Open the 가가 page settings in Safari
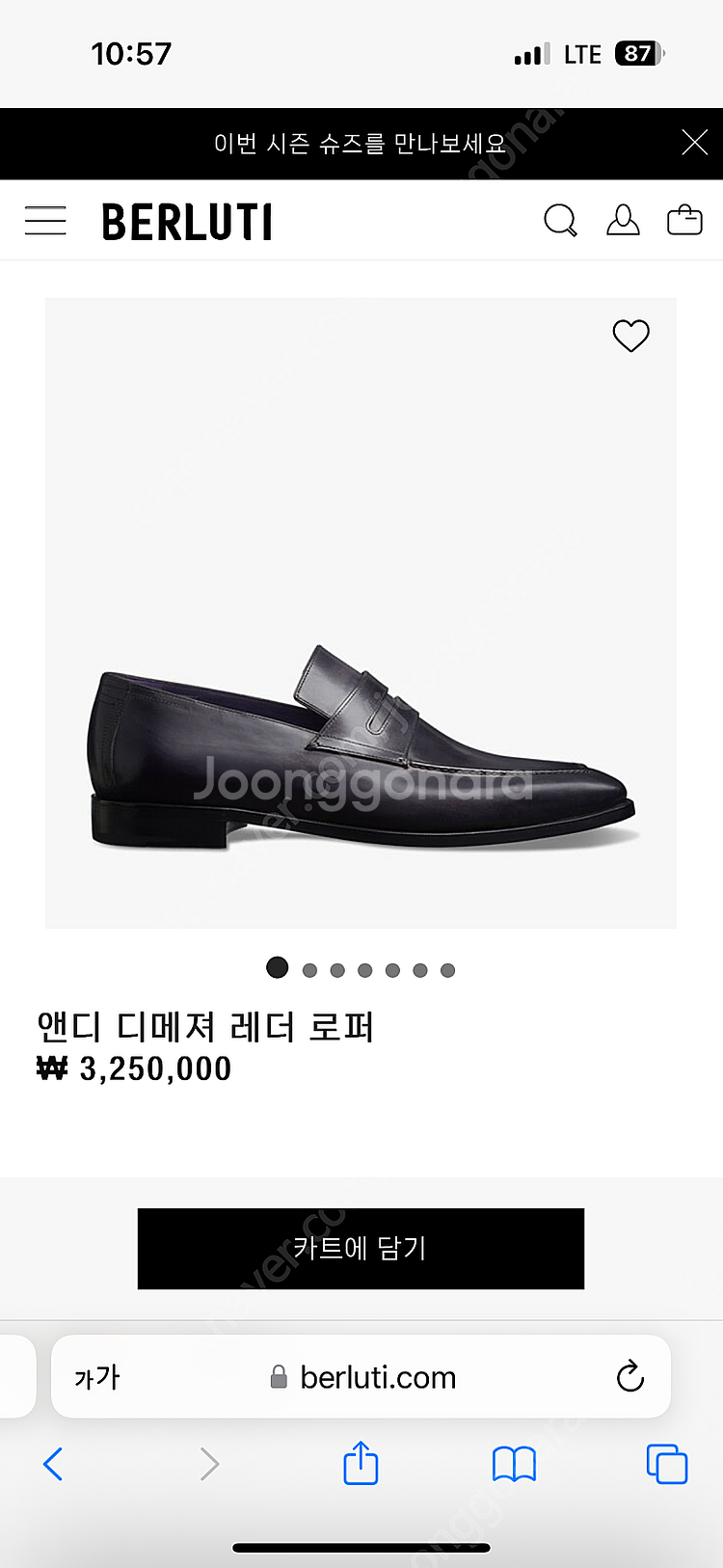This screenshot has height=1568, width=723. click(x=97, y=1377)
